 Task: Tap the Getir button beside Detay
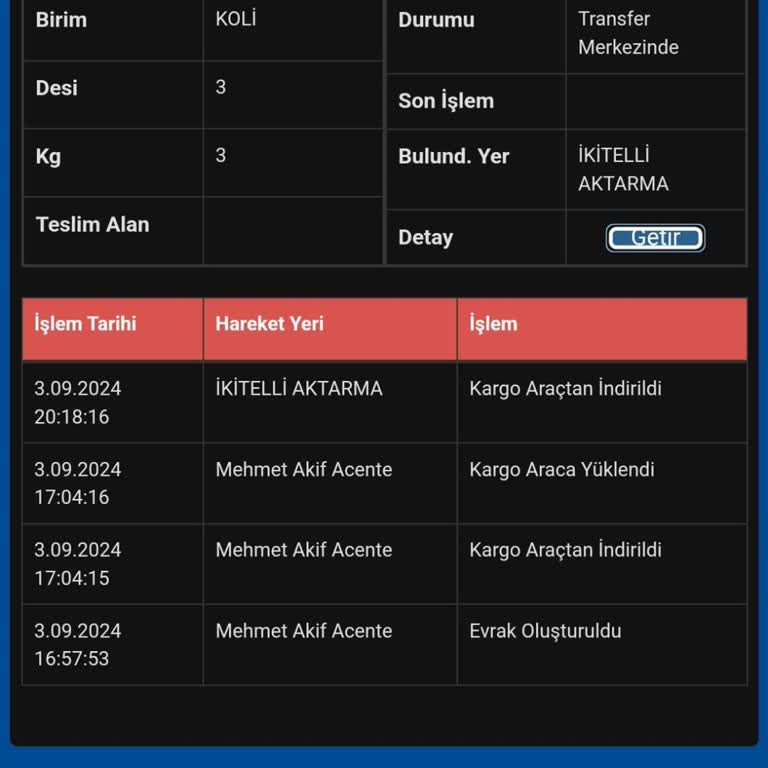[655, 238]
